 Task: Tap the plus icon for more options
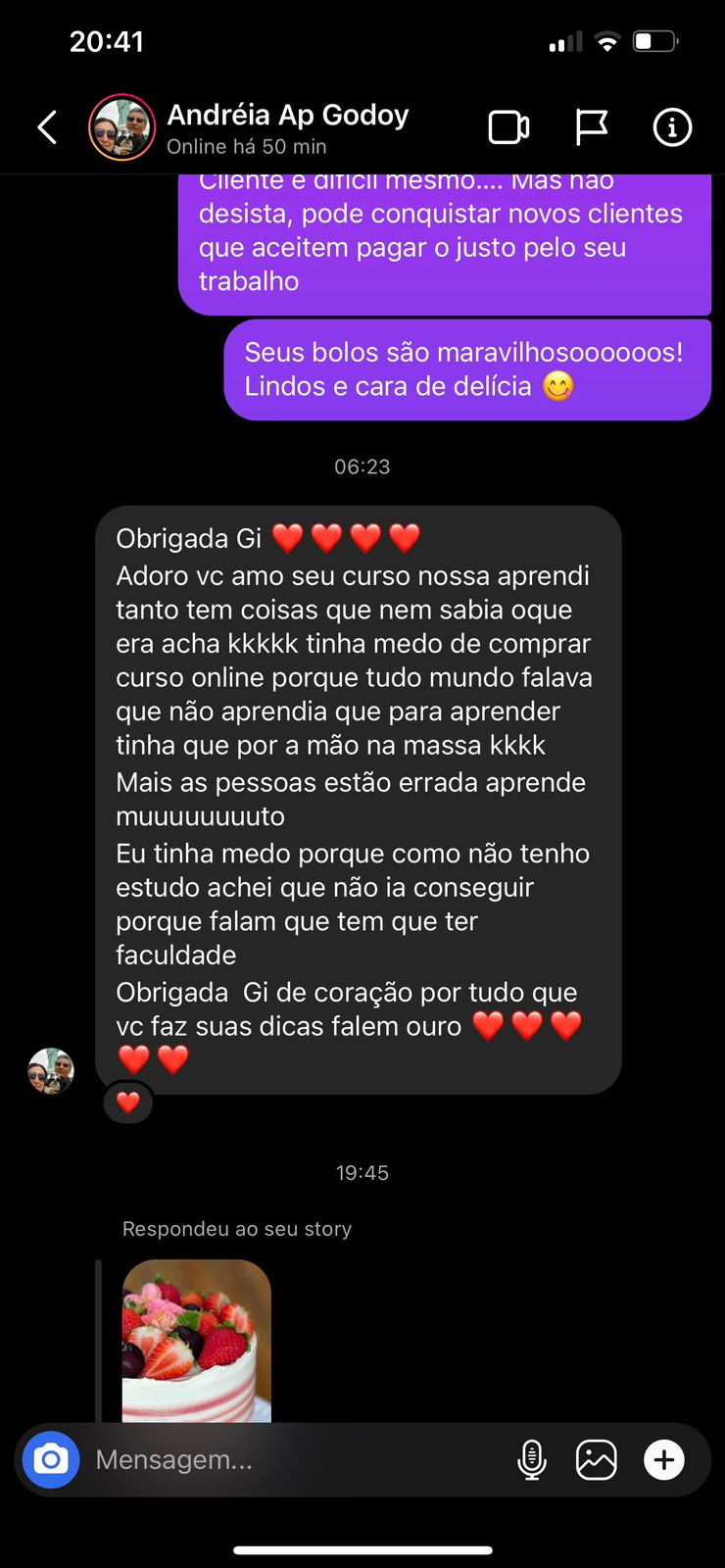coord(663,1460)
